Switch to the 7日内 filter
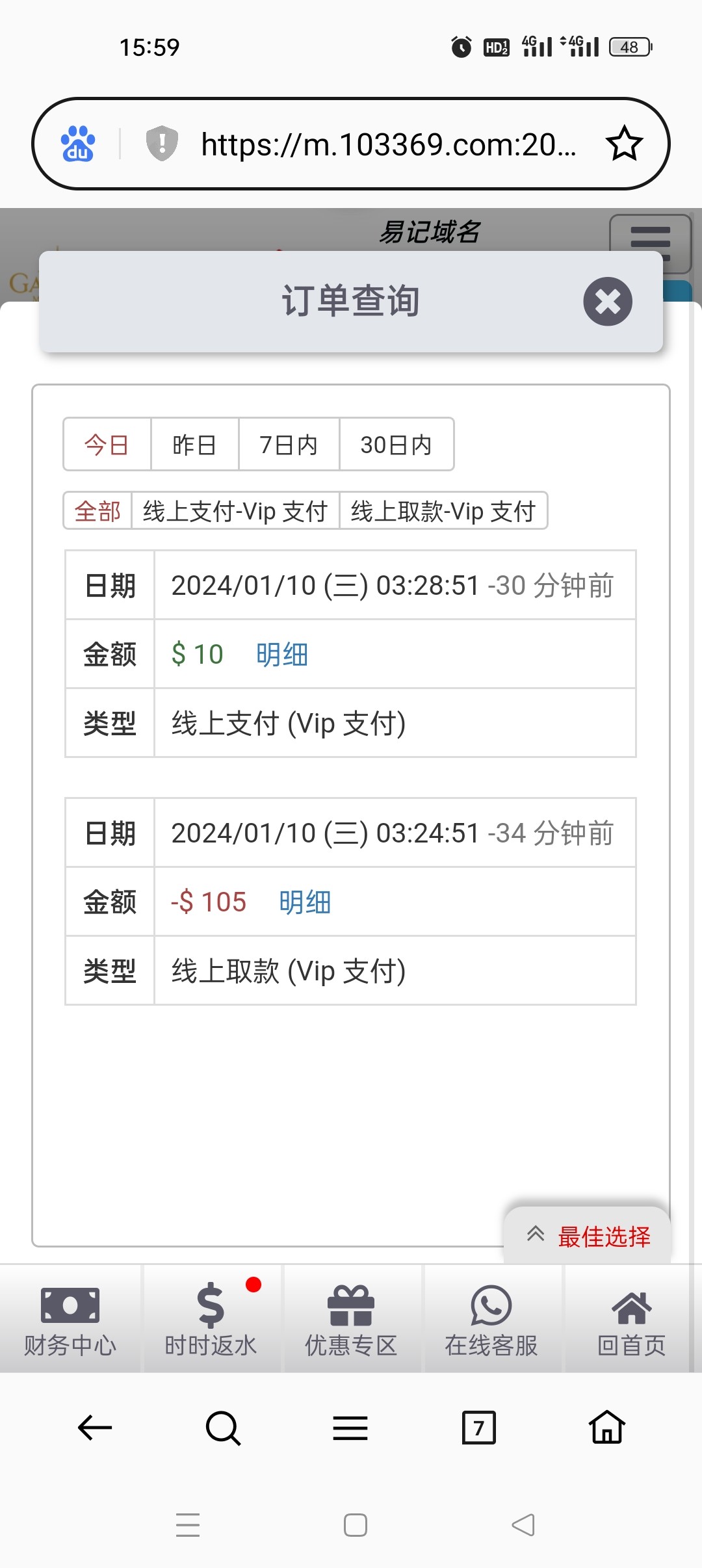This screenshot has height=1568, width=702. pyautogui.click(x=289, y=445)
